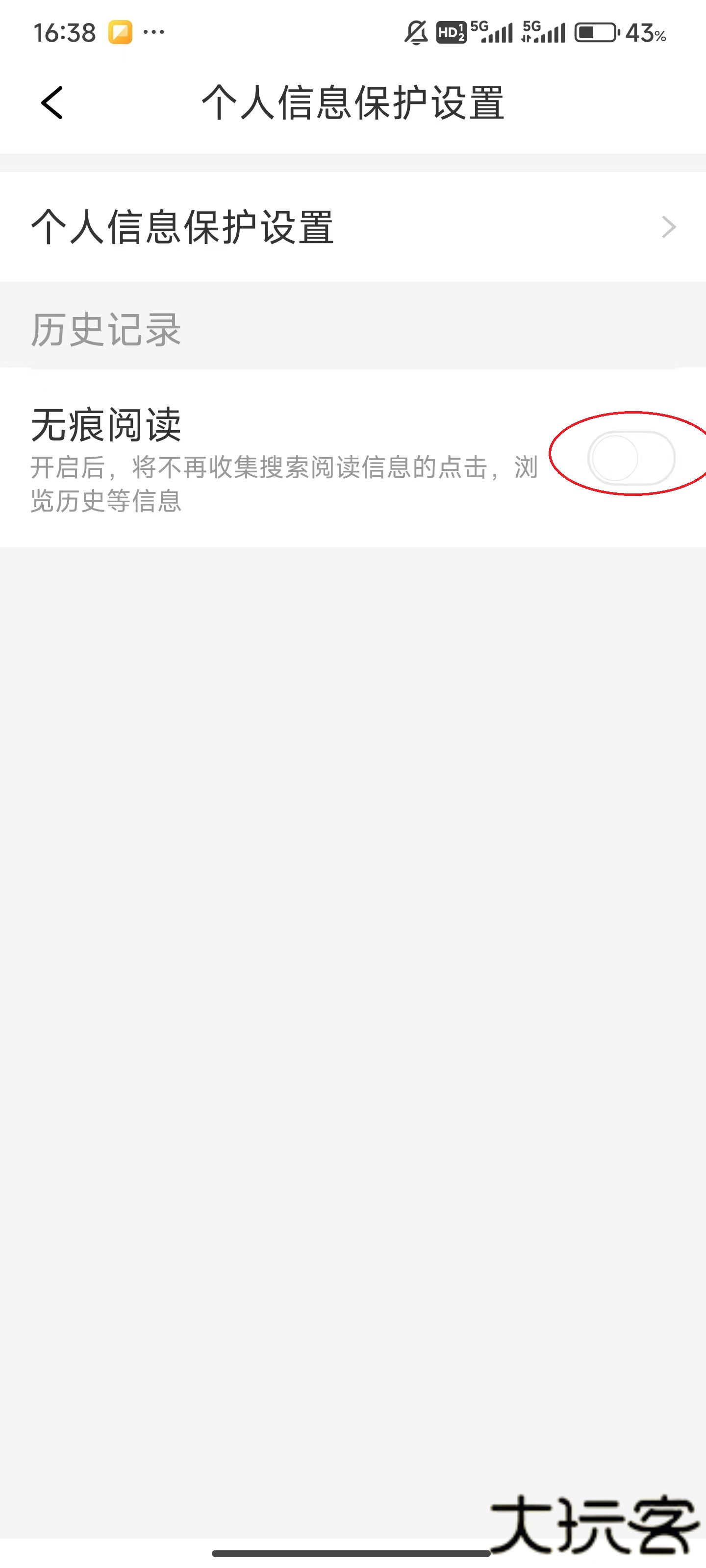
Task: Enable the 无痕阅读 switch
Action: [630, 458]
